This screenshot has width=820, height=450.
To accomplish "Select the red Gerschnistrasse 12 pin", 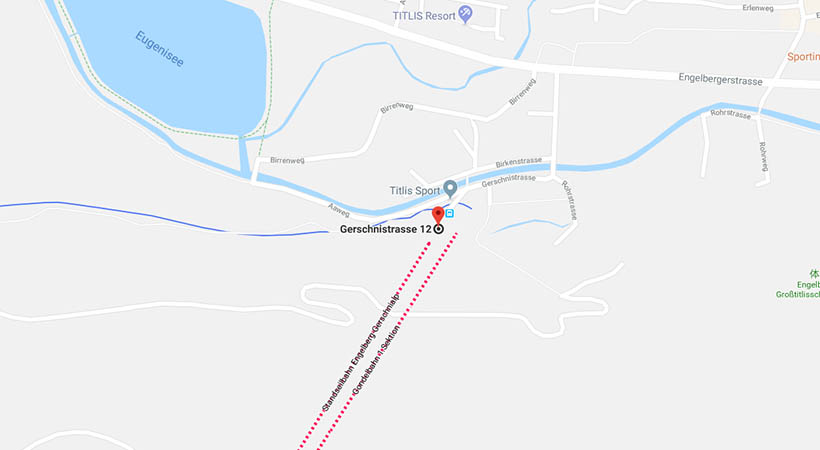I will click(x=438, y=214).
